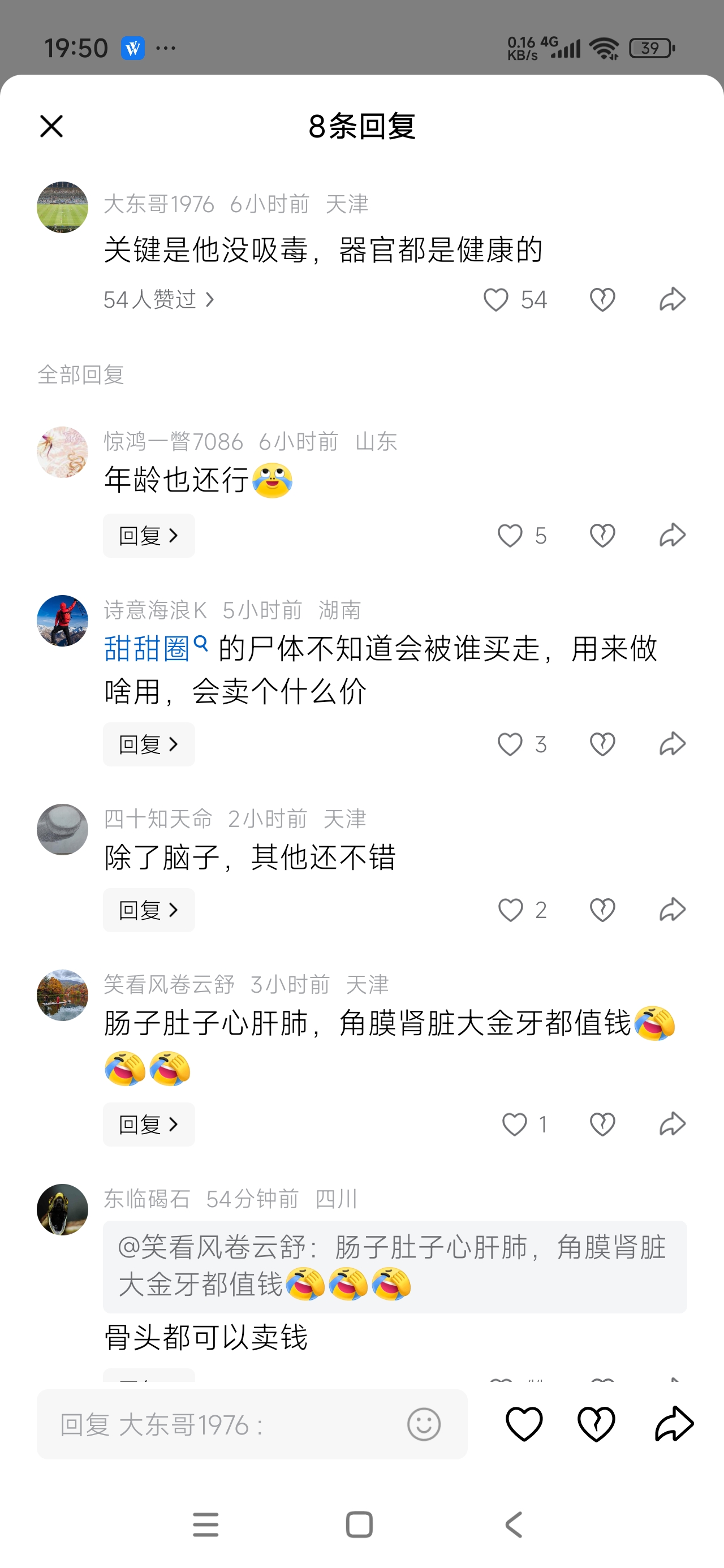Viewport: 724px width, 1568px height.
Task: Open the emoji picker in the reply box
Action: pos(424,1424)
